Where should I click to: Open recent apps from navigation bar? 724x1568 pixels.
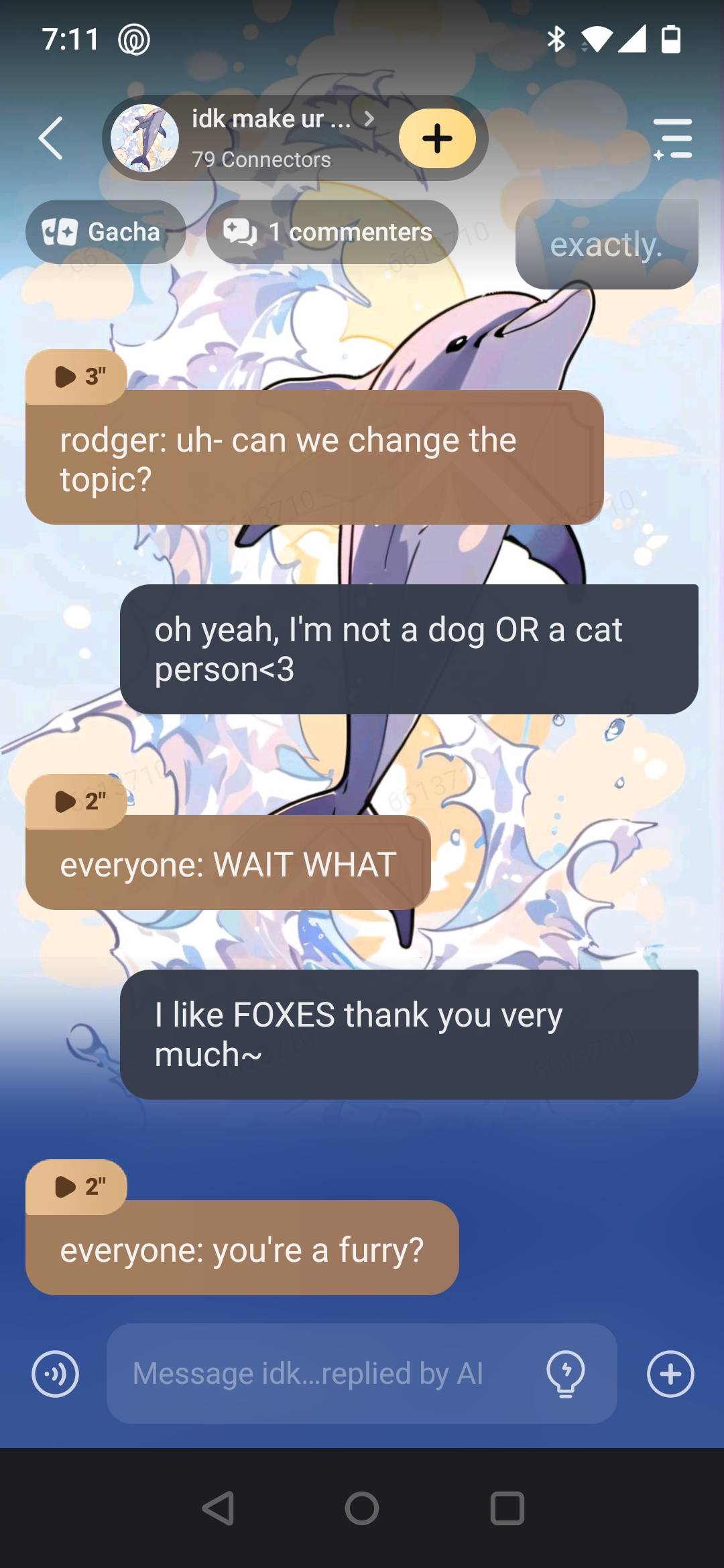507,1509
